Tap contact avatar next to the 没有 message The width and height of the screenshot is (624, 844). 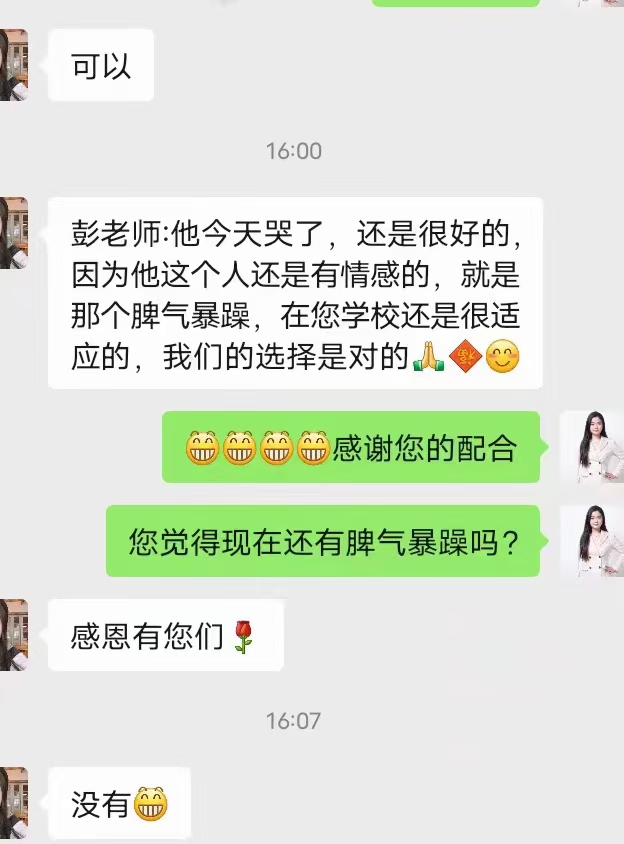(x=13, y=803)
